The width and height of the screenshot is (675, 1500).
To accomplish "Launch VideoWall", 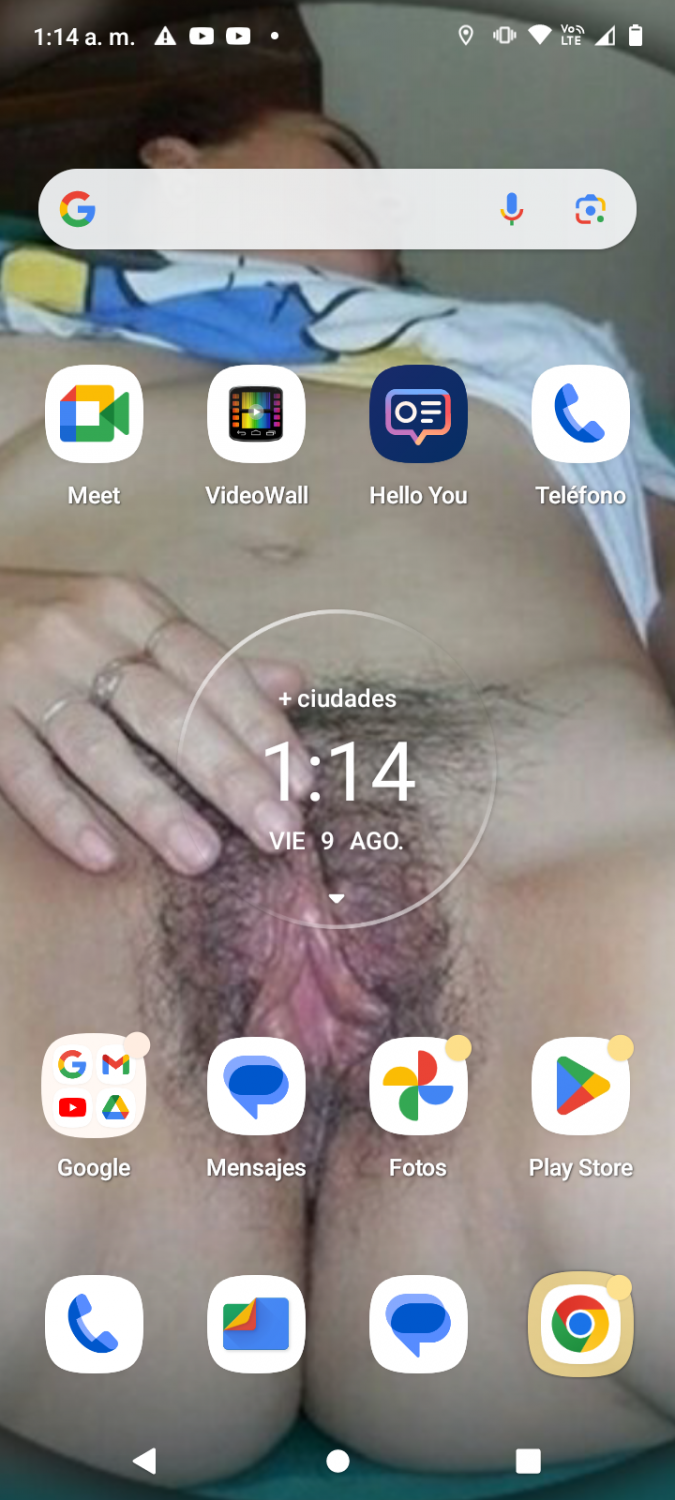I will pyautogui.click(x=256, y=415).
